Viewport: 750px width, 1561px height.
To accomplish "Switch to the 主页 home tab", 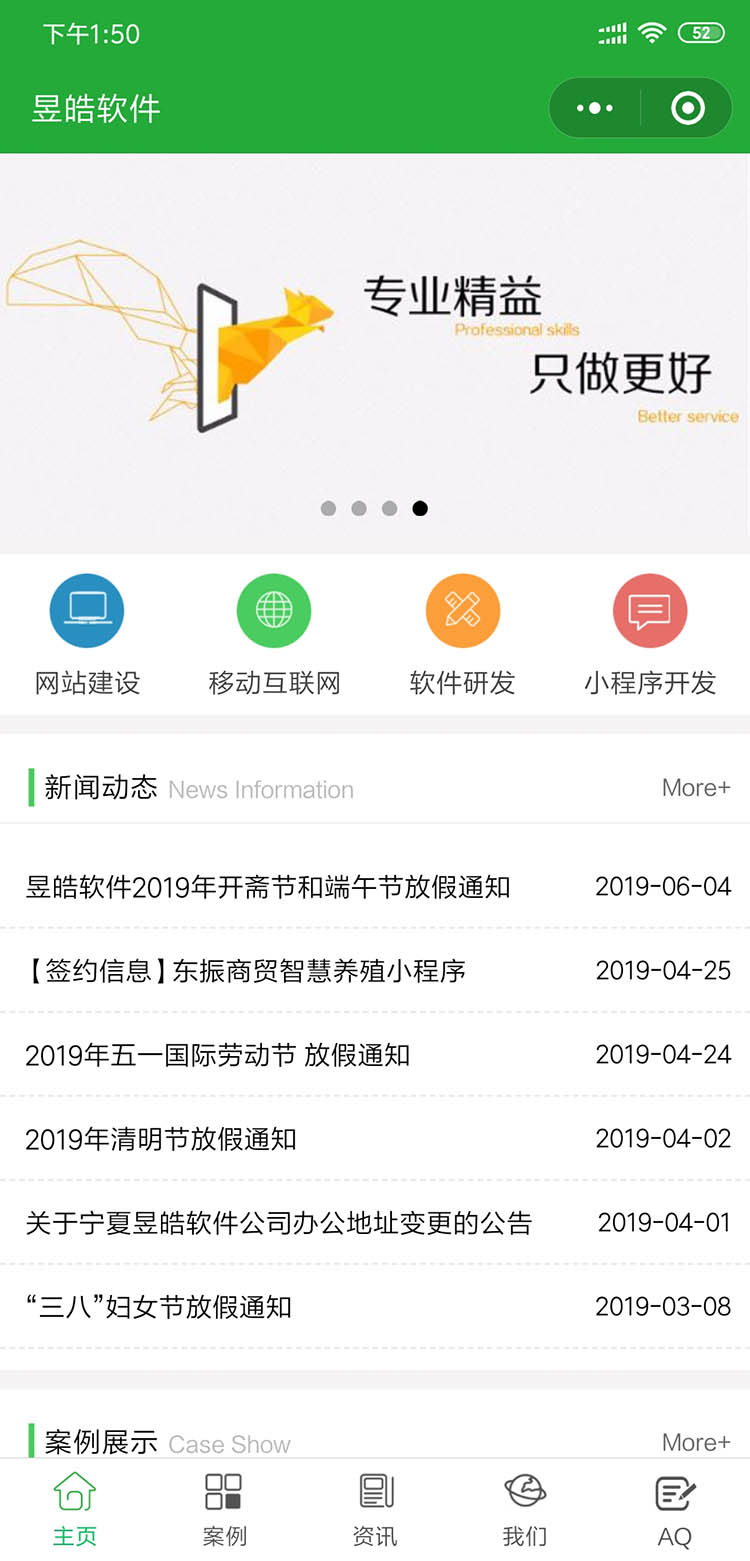I will [x=74, y=1492].
